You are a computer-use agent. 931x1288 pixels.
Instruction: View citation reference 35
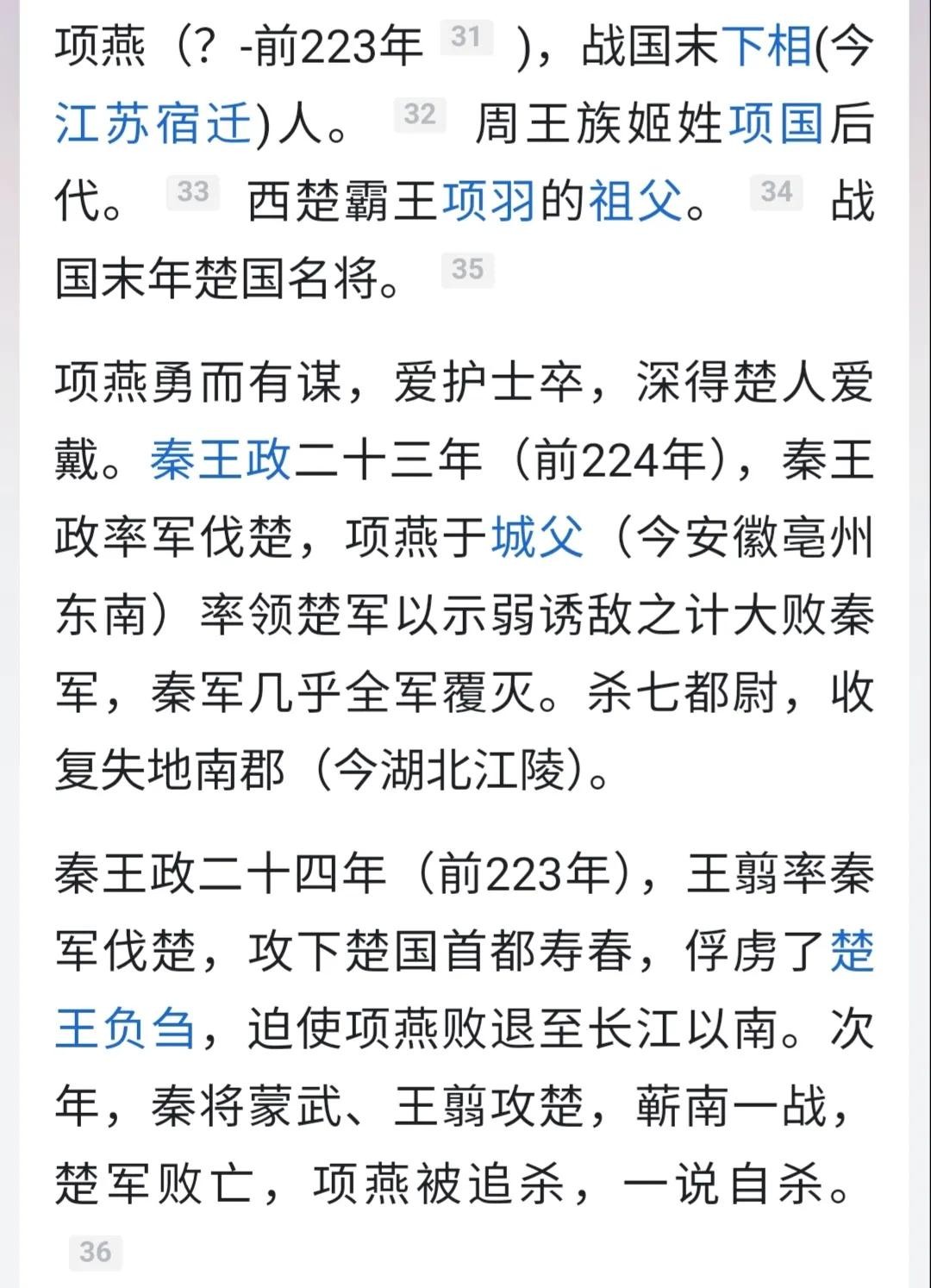click(467, 269)
